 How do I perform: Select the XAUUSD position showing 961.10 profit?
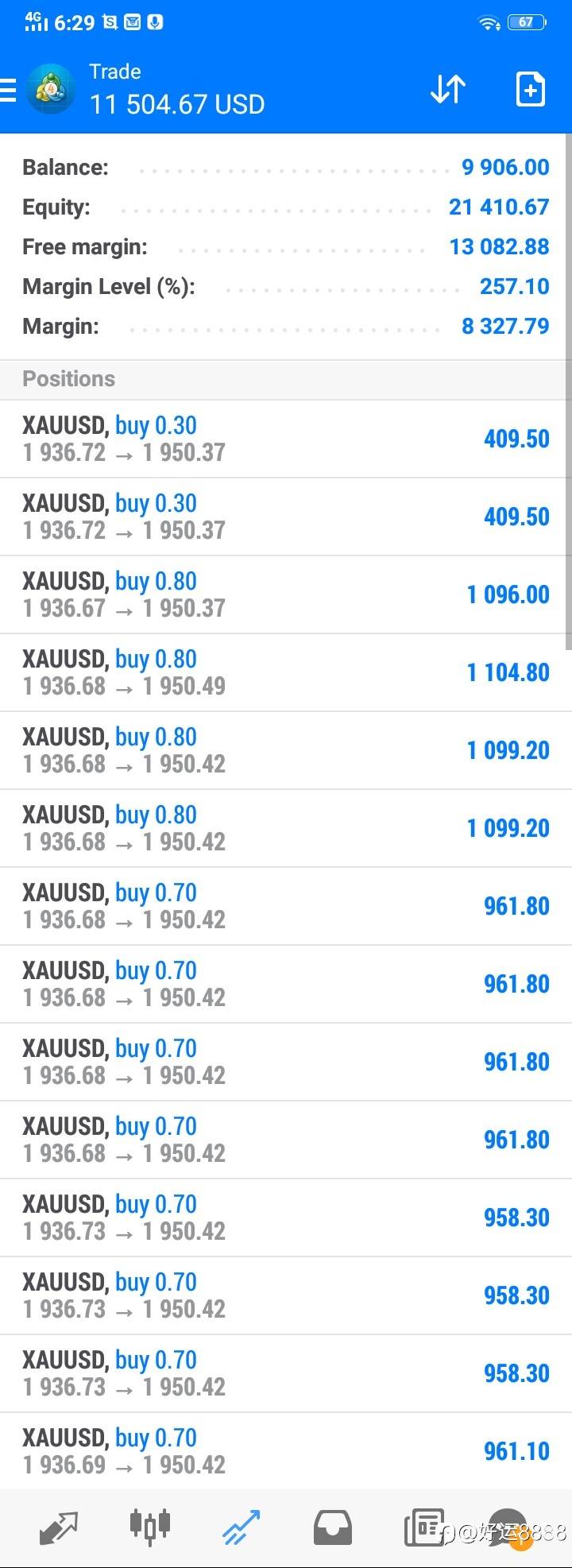[286, 1451]
